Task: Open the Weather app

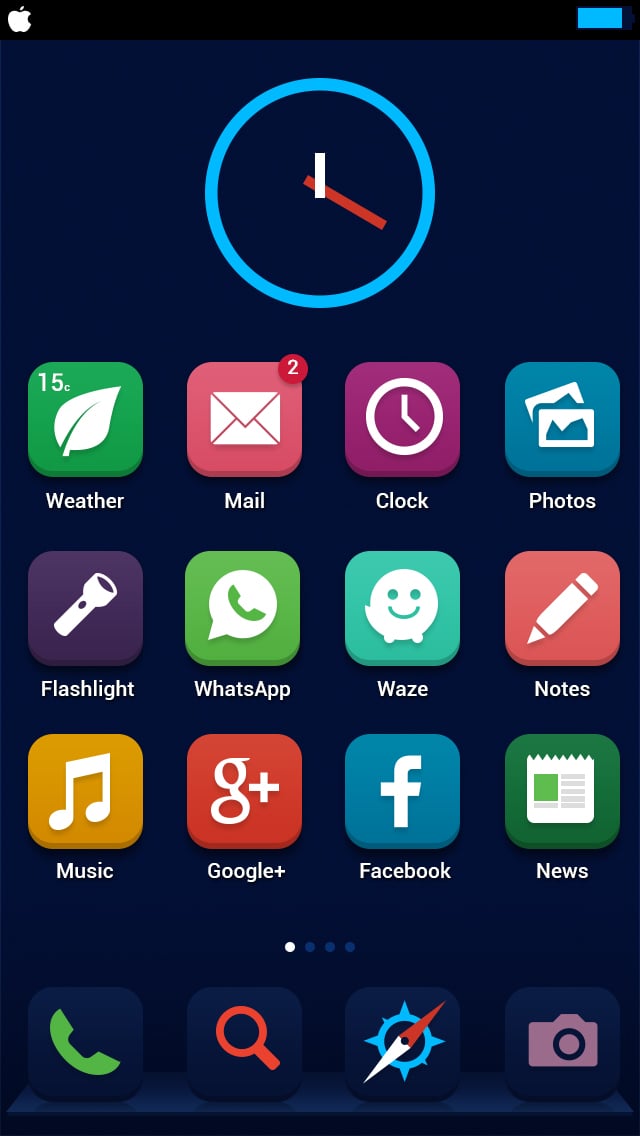Action: [86, 419]
